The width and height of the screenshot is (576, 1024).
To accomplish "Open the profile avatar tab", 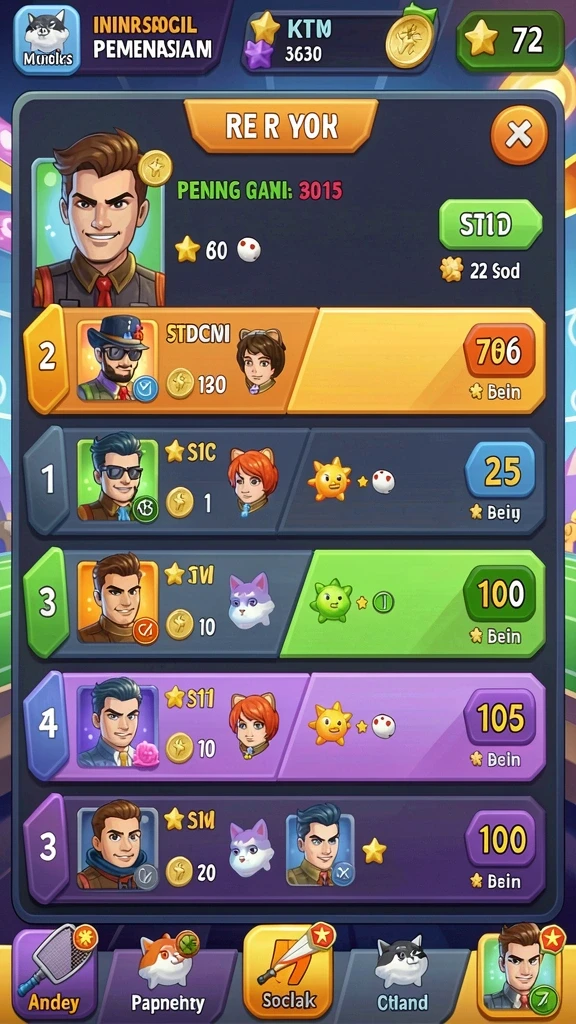I will pos(520,972).
